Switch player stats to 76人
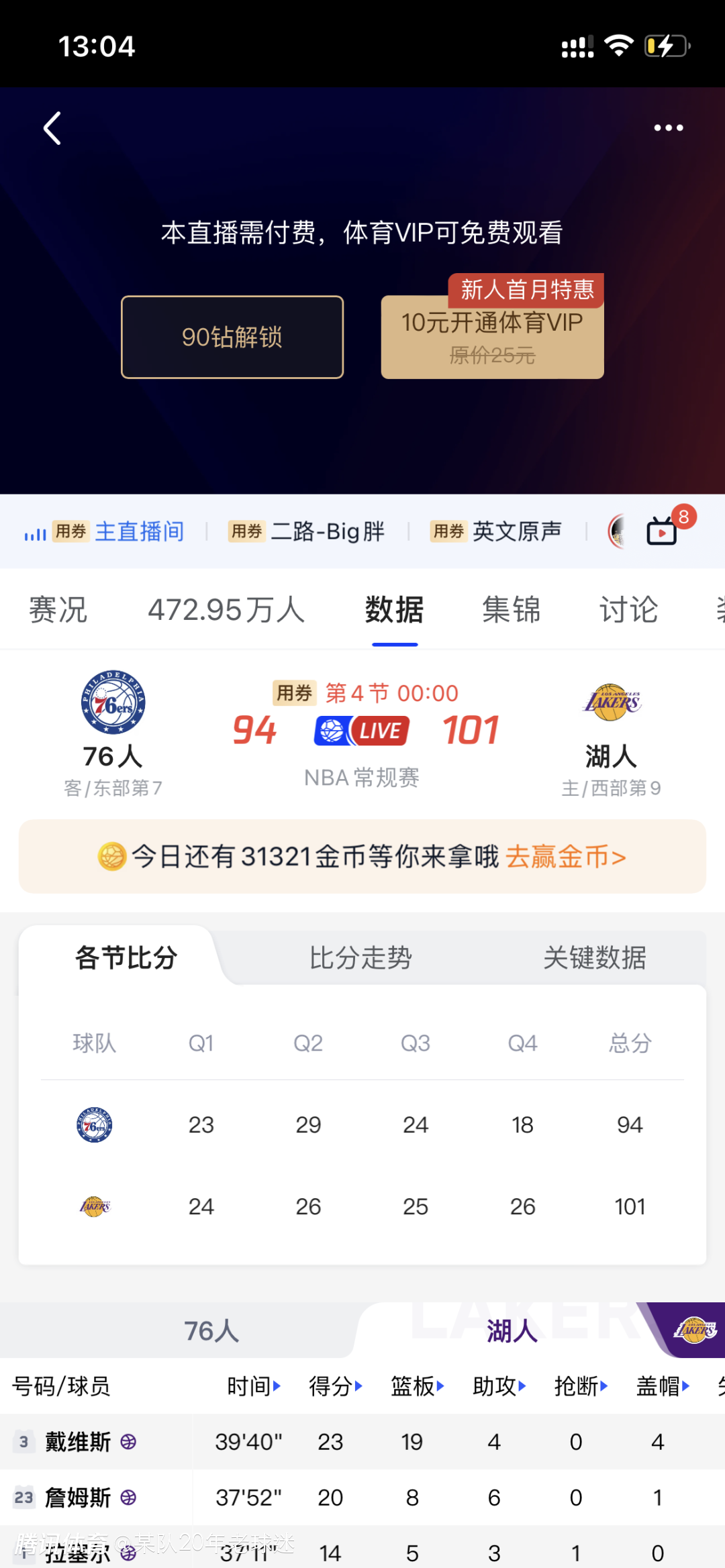725x1568 pixels. coord(211,1331)
